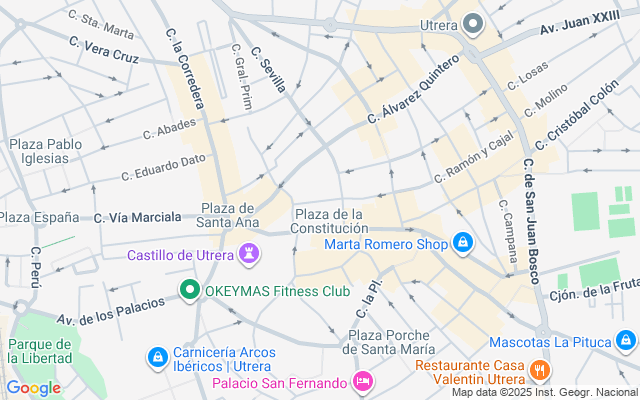640x400 pixels.
Task: Open the Google logo link
Action: pos(33,388)
